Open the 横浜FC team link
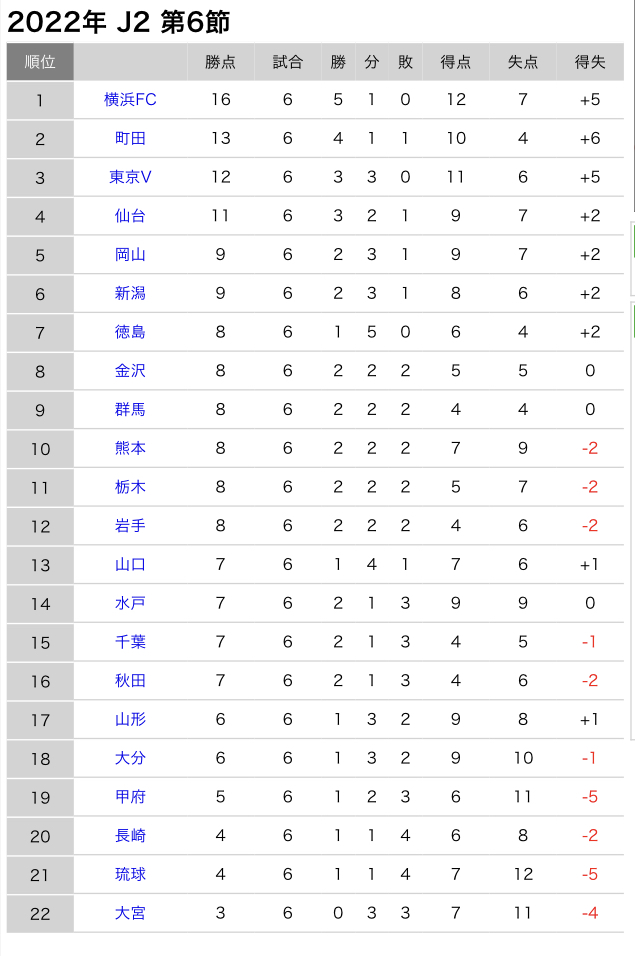 (x=130, y=100)
